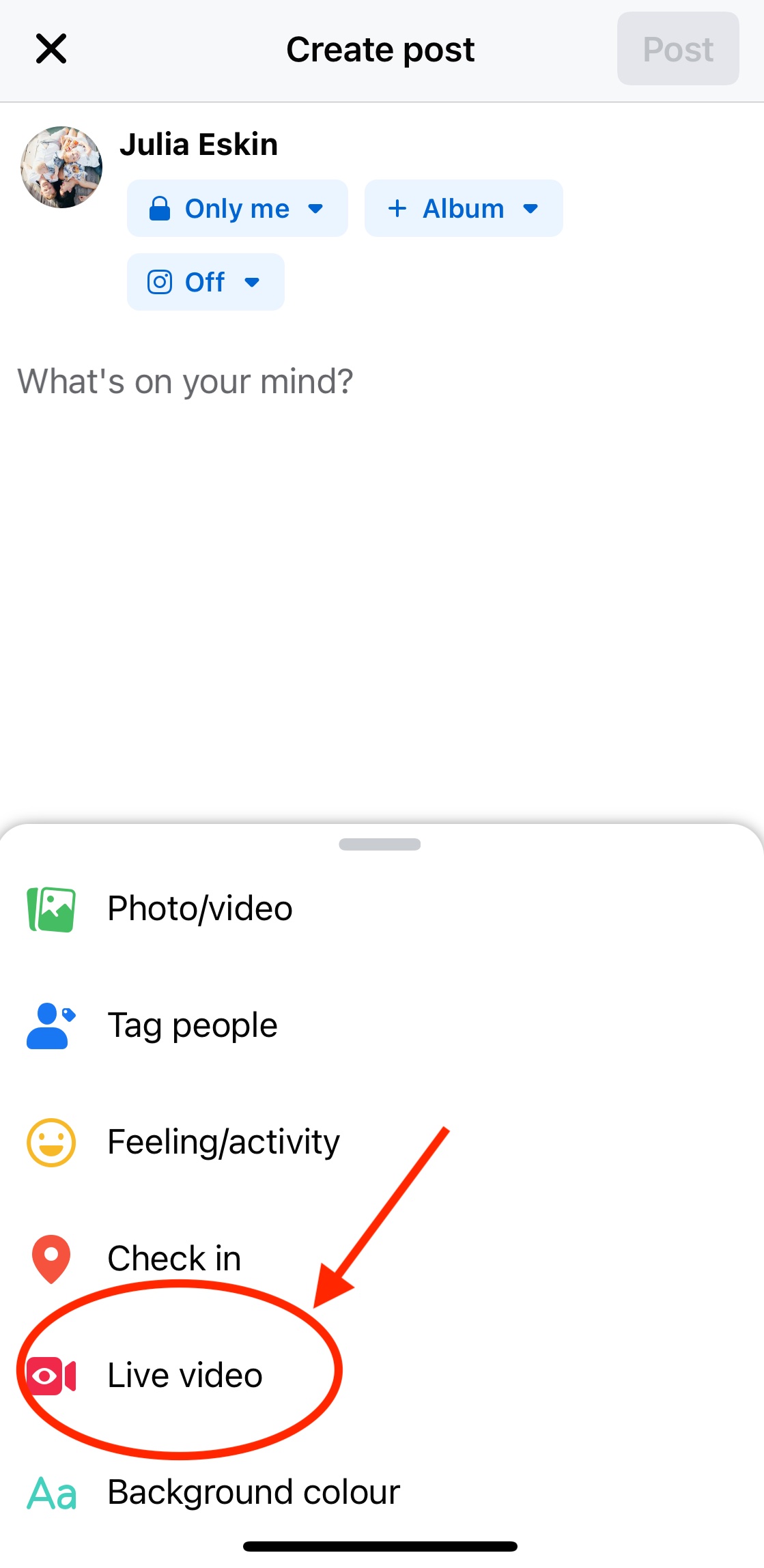Choose Background colour for the post

tap(253, 1492)
